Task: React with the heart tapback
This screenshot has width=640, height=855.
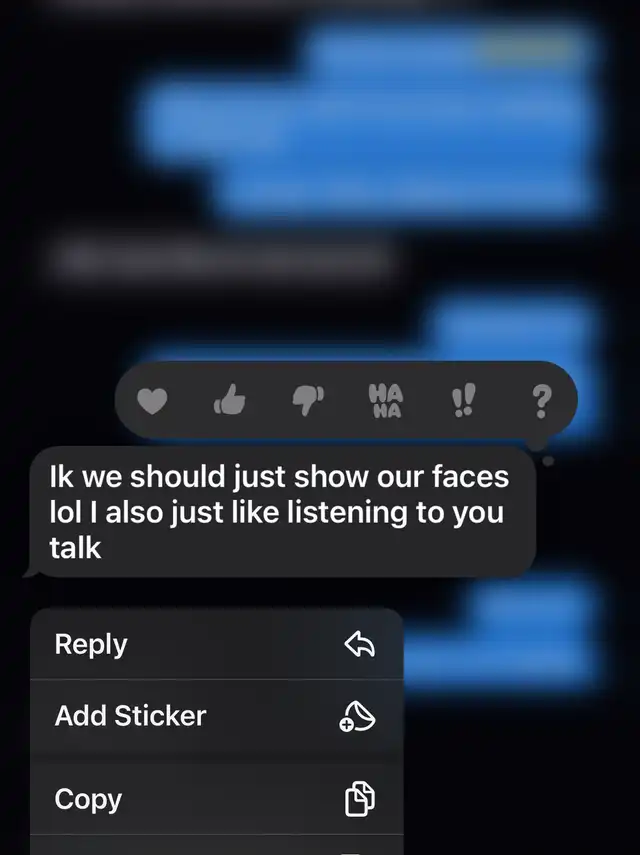Action: coord(151,402)
